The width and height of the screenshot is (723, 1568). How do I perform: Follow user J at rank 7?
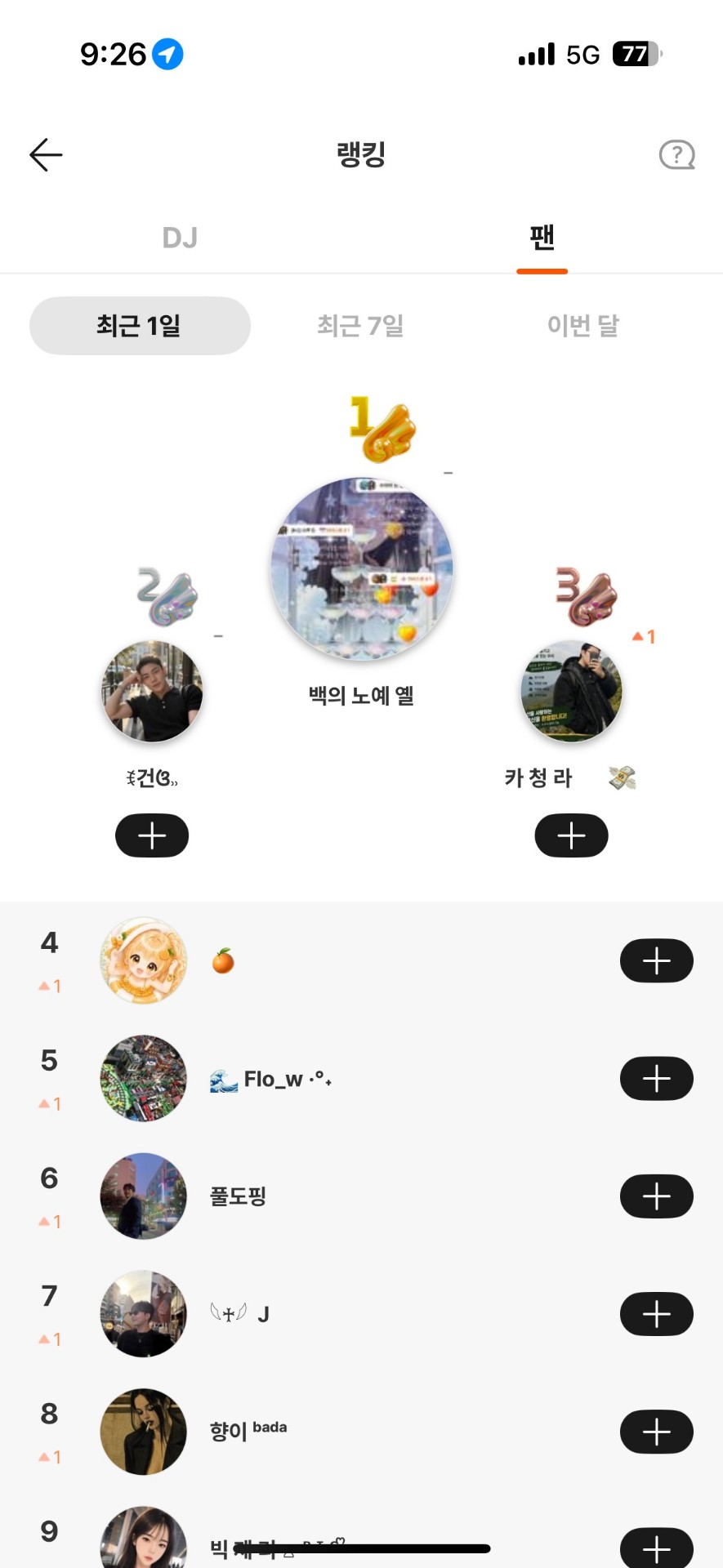657,1314
